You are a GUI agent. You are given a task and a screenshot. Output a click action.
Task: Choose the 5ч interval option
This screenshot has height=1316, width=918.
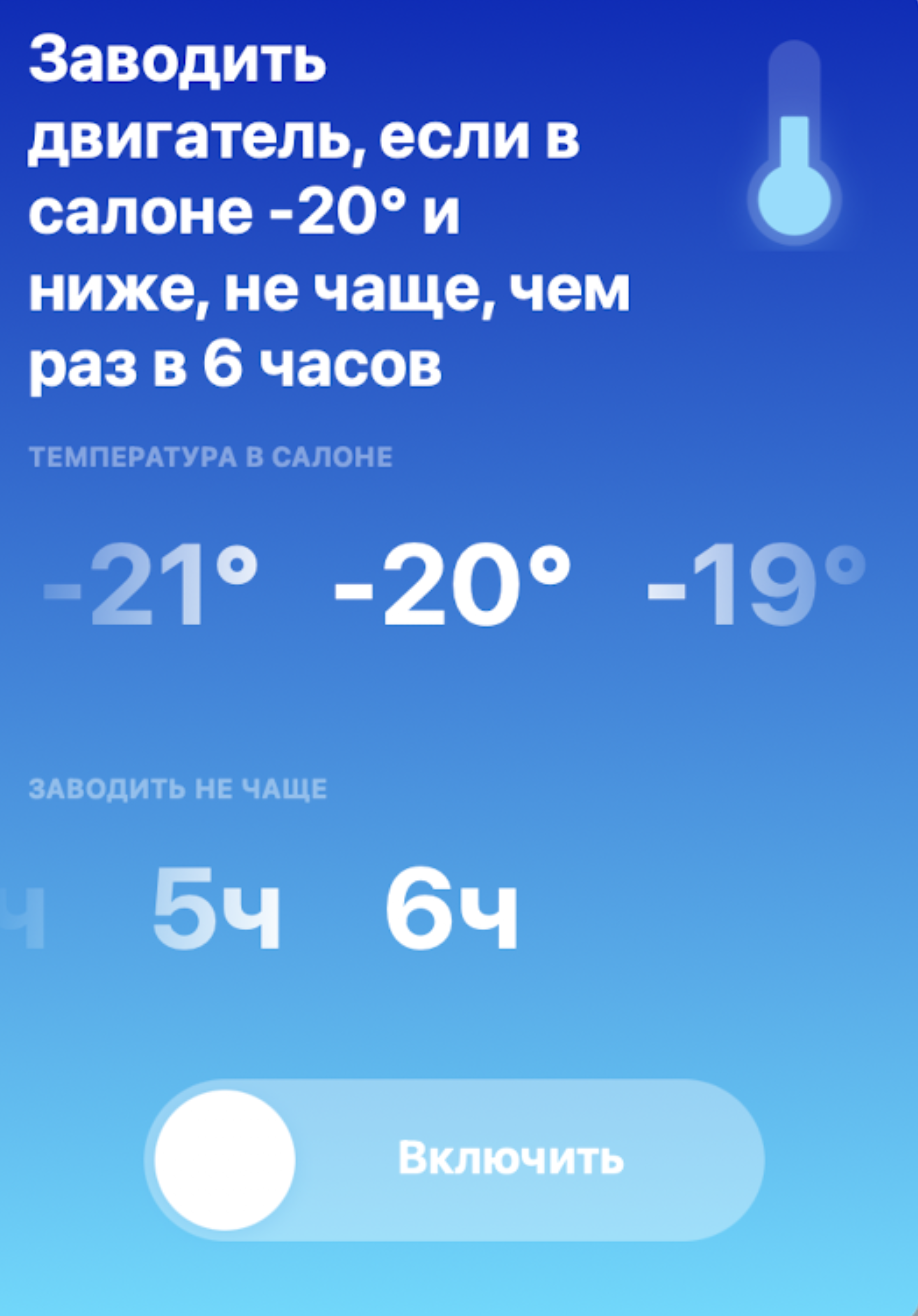[216, 910]
